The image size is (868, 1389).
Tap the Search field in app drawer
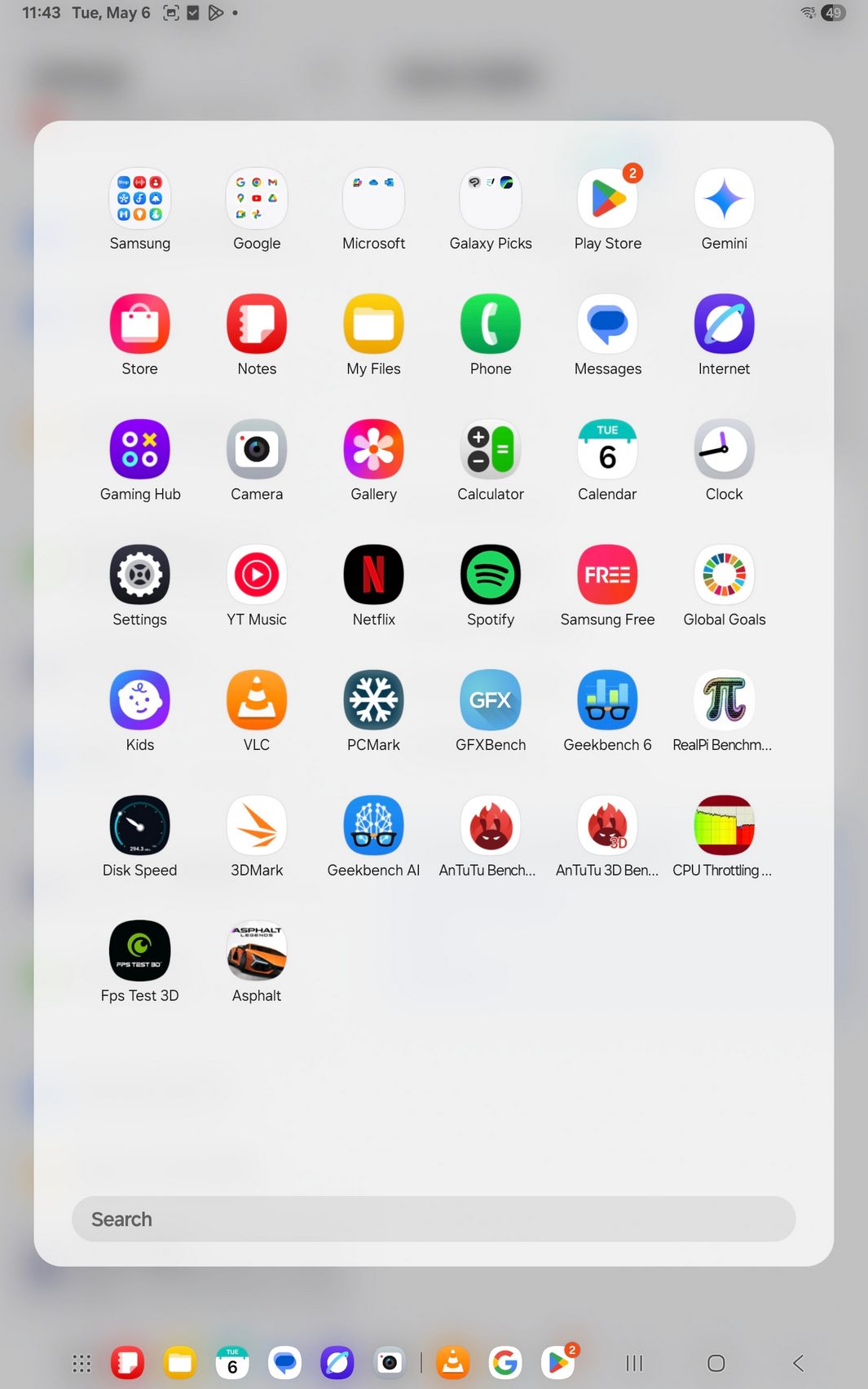click(434, 1219)
